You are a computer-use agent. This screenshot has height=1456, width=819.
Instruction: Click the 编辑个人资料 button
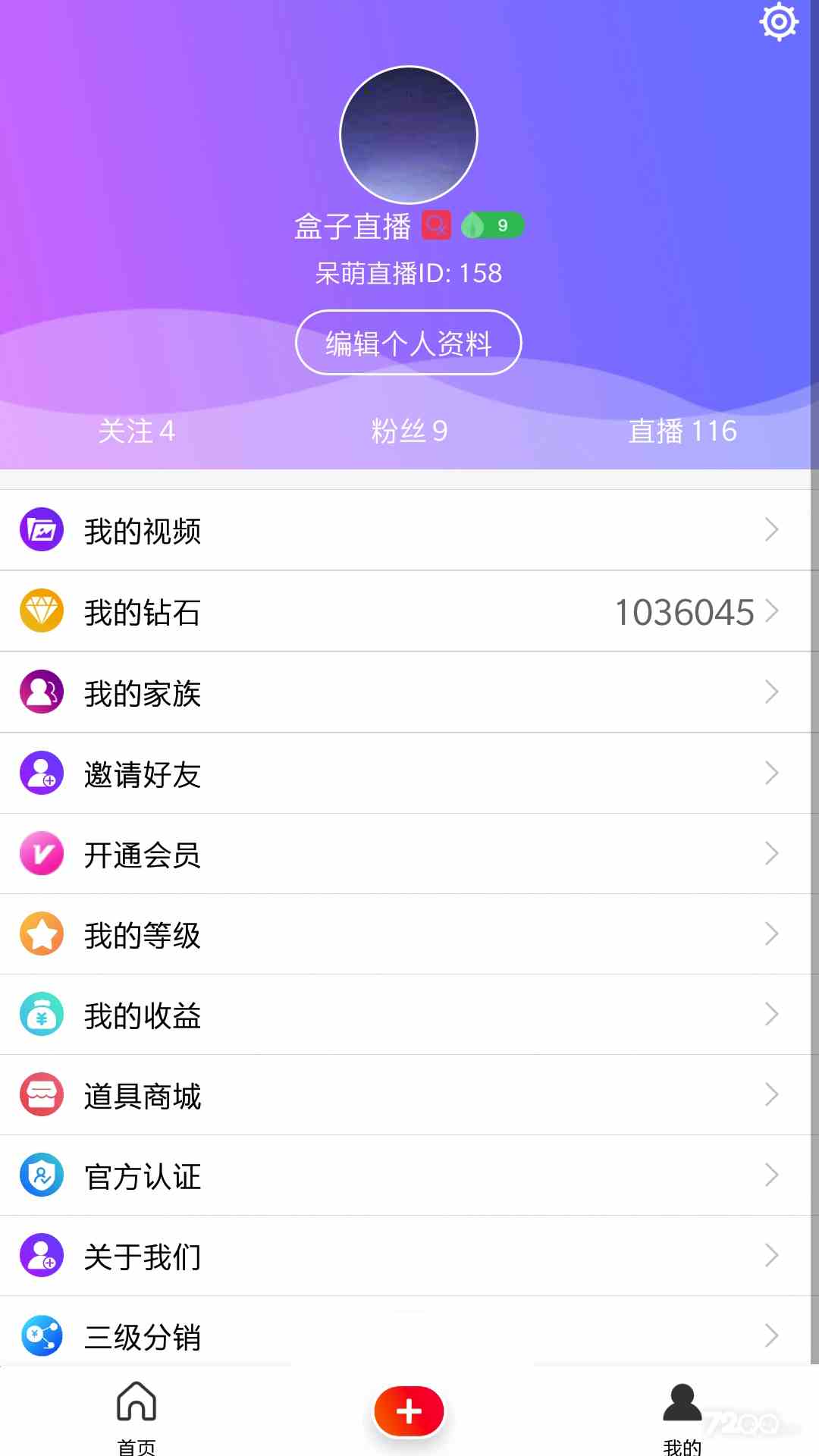point(409,343)
